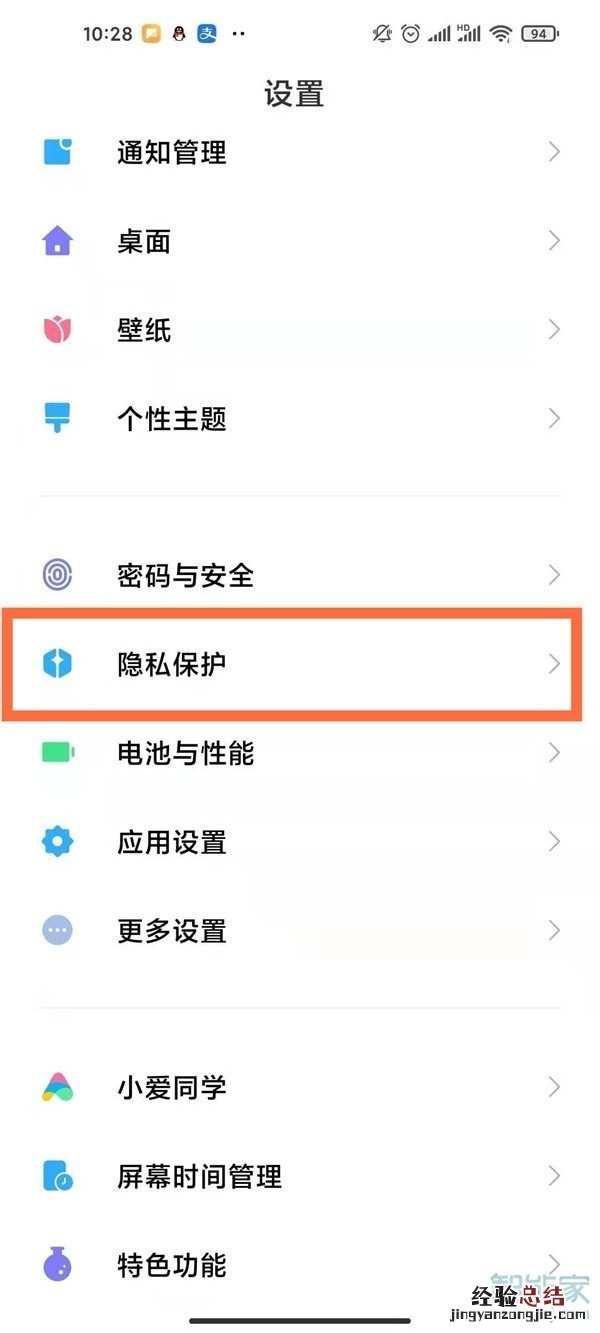The height and width of the screenshot is (1333, 600).
Task: Open 屏幕时间管理
Action: pos(300,1176)
